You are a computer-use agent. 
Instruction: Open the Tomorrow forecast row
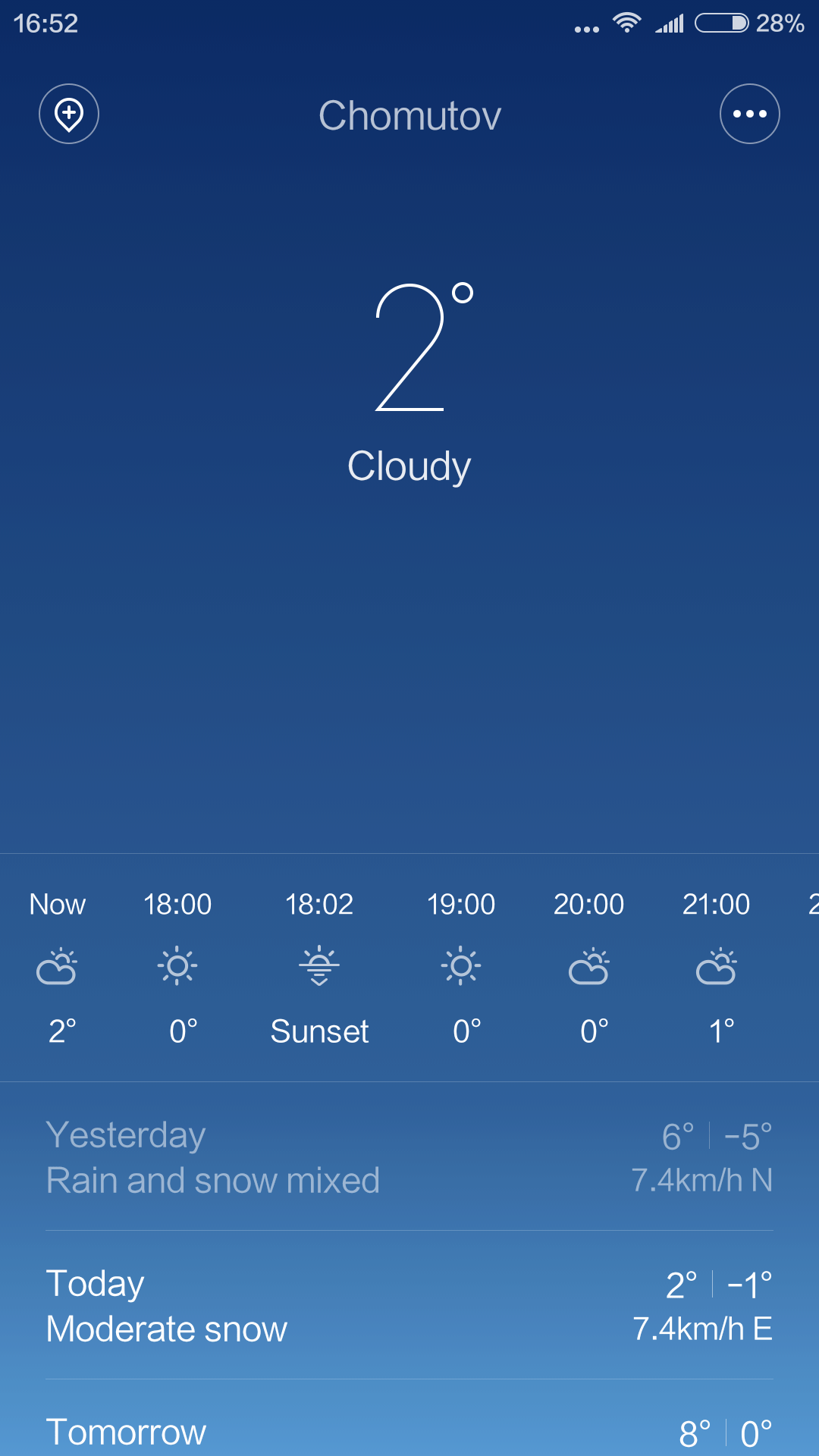coord(409,1418)
